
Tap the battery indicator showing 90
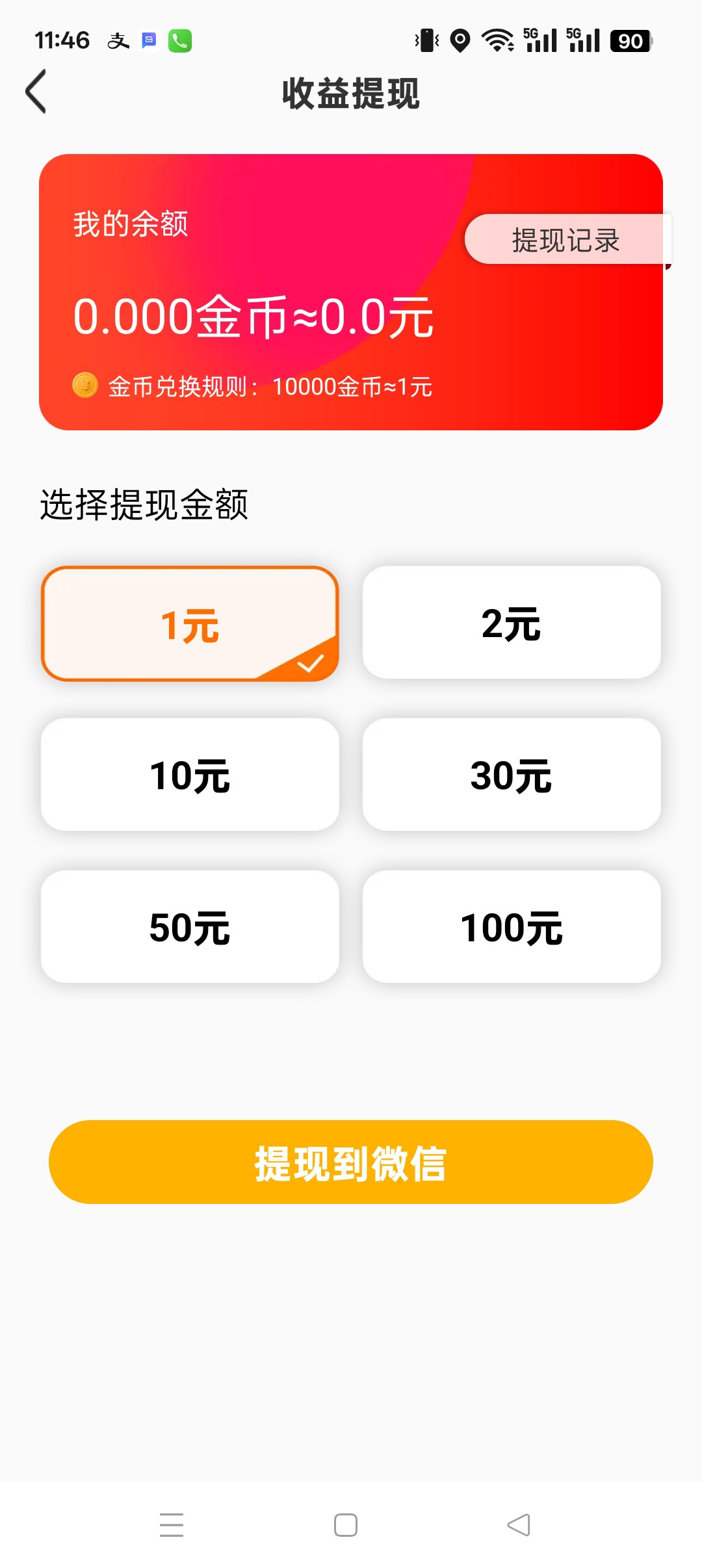(x=626, y=40)
